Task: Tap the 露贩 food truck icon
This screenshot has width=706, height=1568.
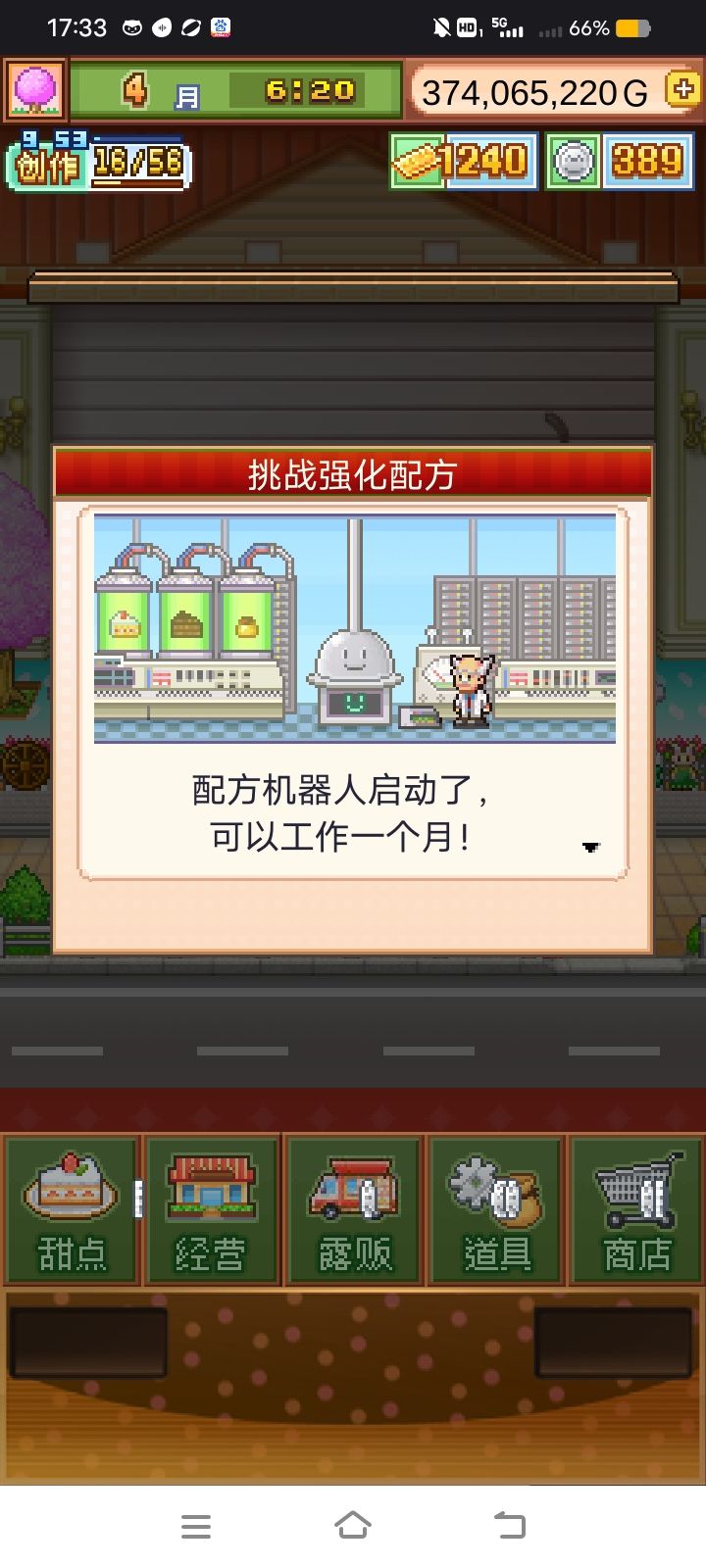Action: pyautogui.click(x=353, y=1210)
